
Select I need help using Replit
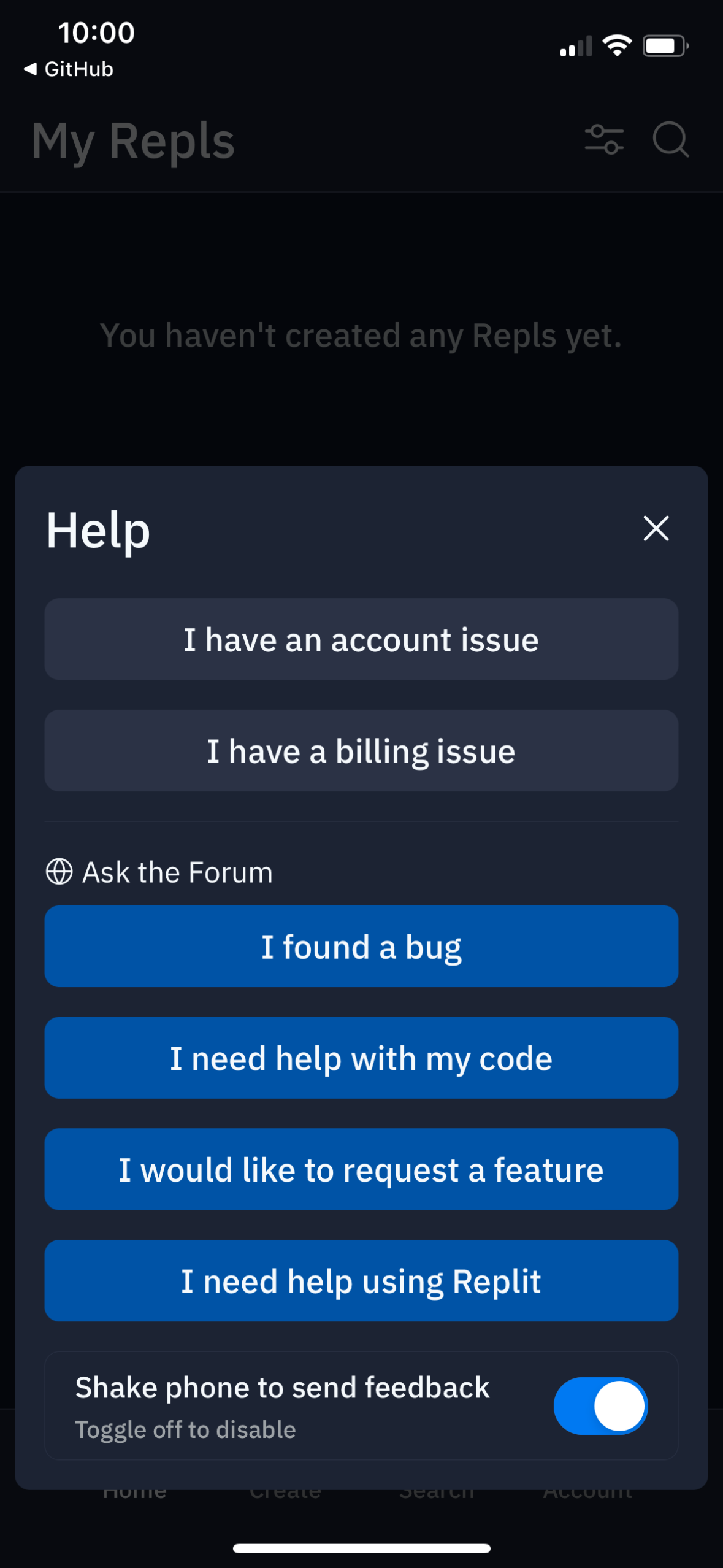coord(361,1281)
